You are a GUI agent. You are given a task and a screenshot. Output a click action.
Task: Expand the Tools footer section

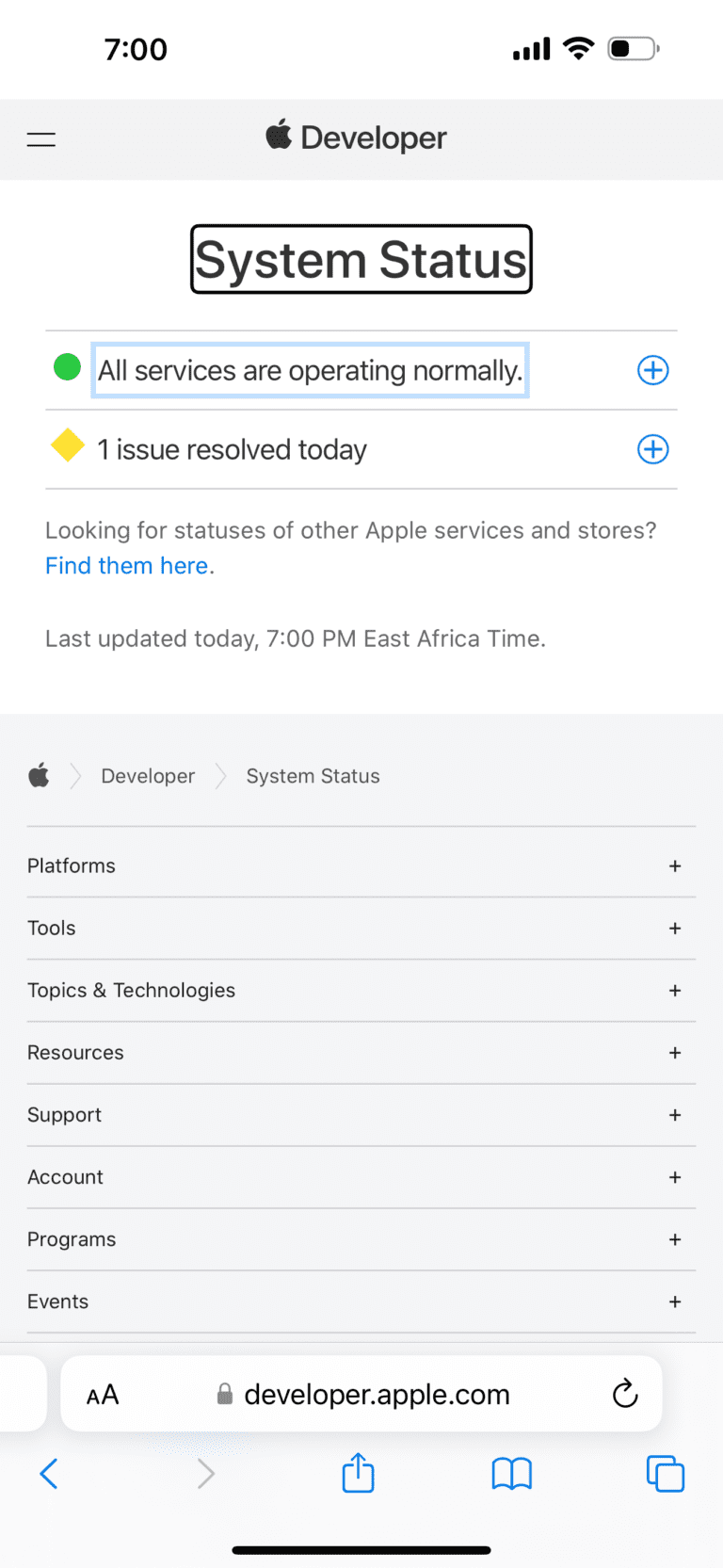point(675,928)
